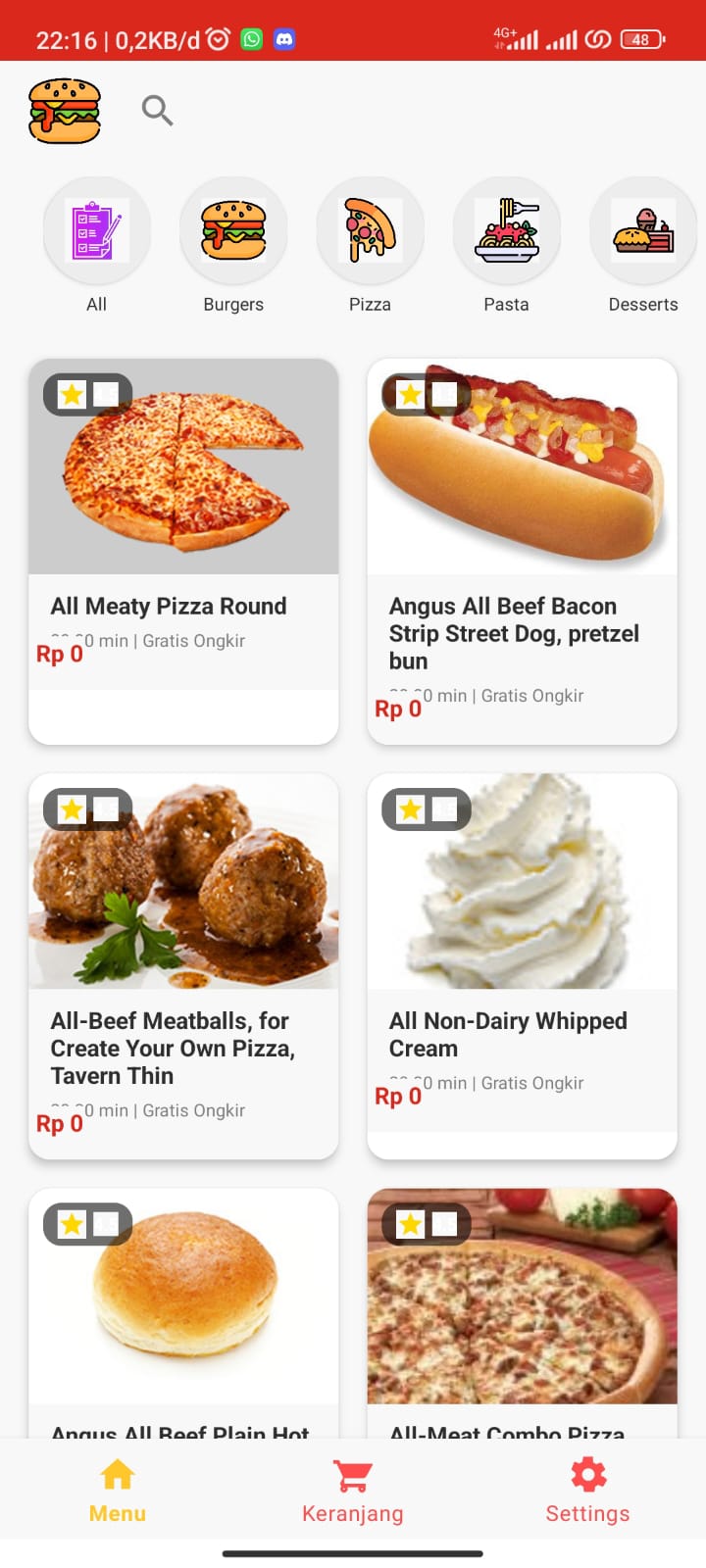This screenshot has width=706, height=1568.
Task: Open All Meaty Pizza Round card
Action: pos(183,549)
